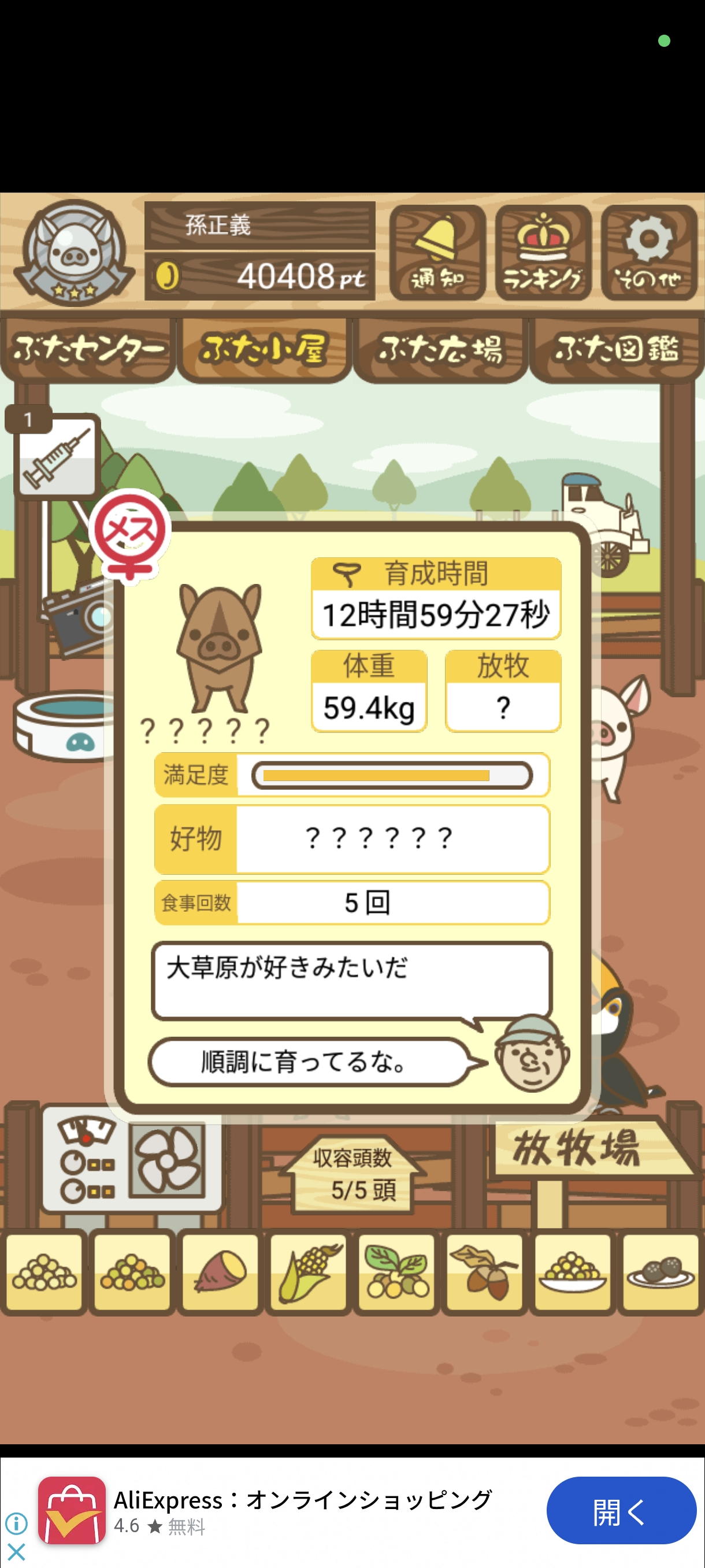The image size is (705, 1568).
Task: Feed the sweet potato item
Action: (x=220, y=1272)
